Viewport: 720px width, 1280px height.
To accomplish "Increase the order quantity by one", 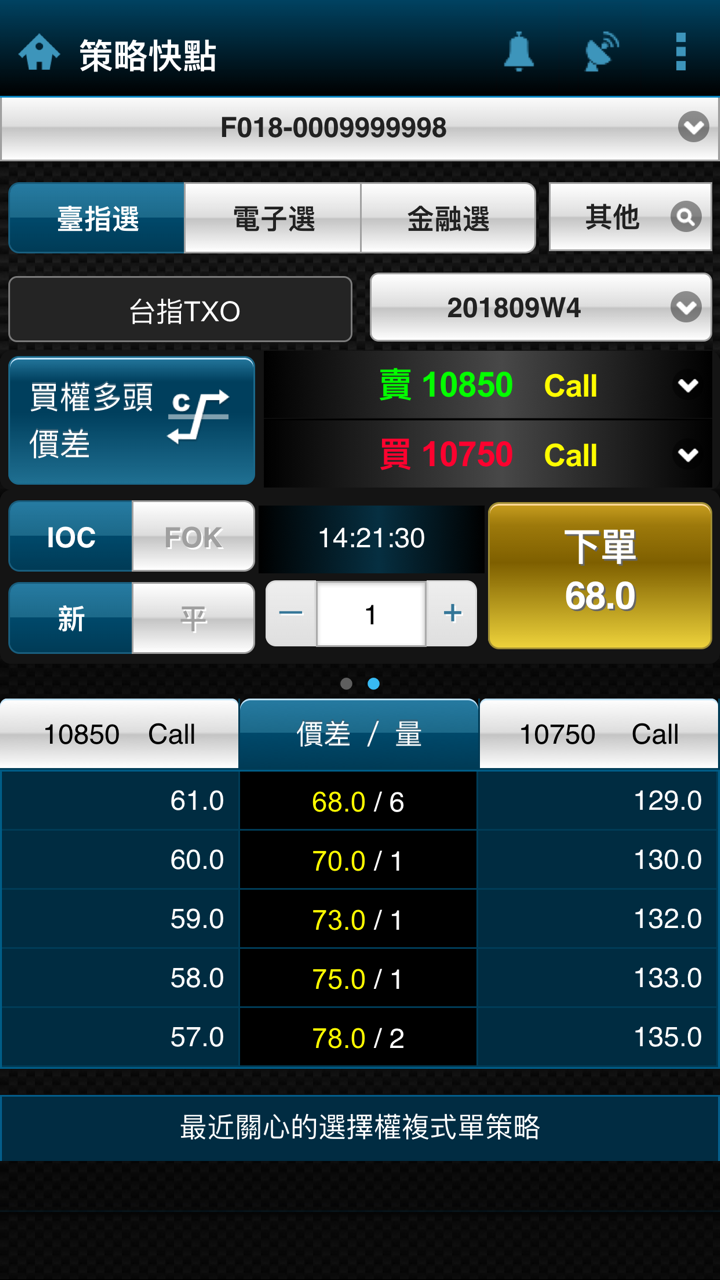I will pyautogui.click(x=452, y=613).
